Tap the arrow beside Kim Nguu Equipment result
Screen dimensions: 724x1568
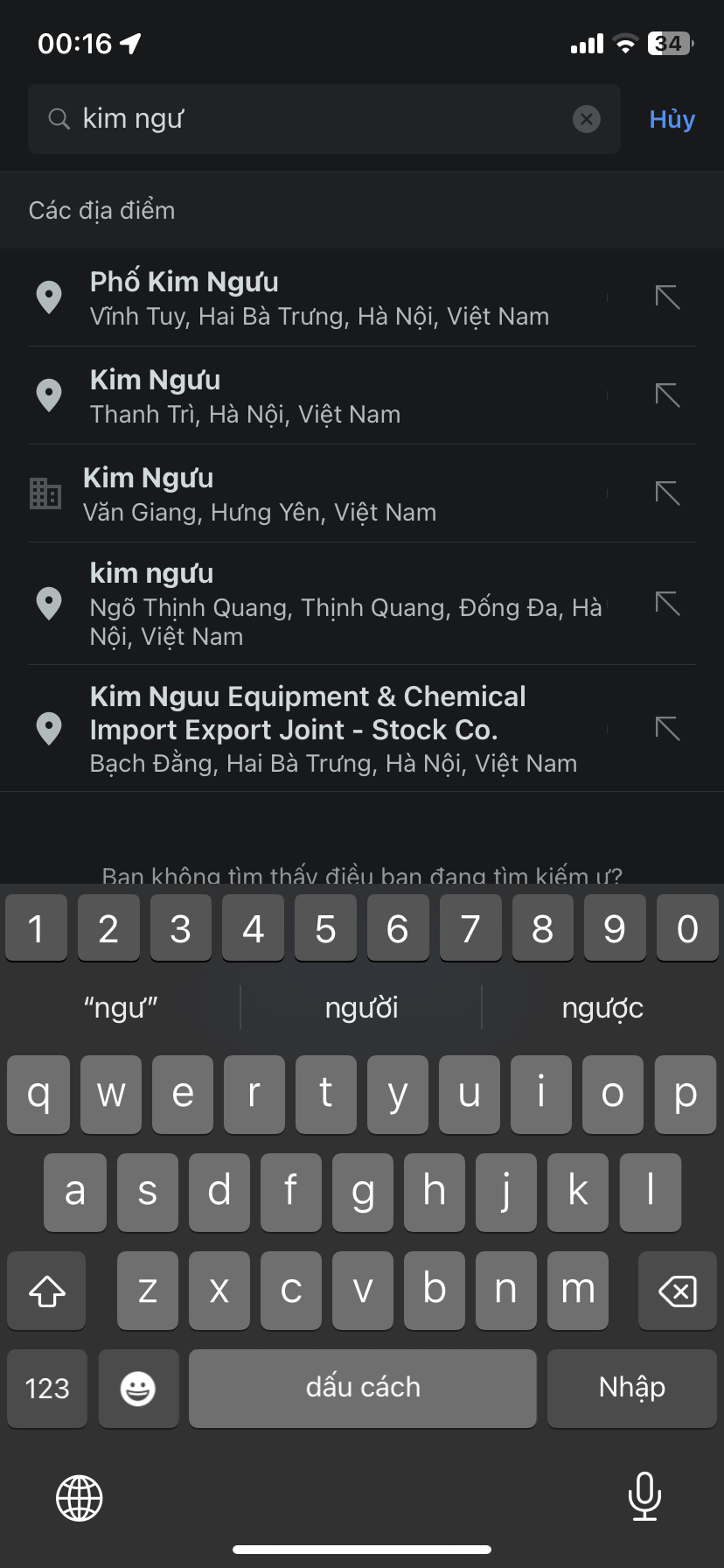(x=667, y=729)
